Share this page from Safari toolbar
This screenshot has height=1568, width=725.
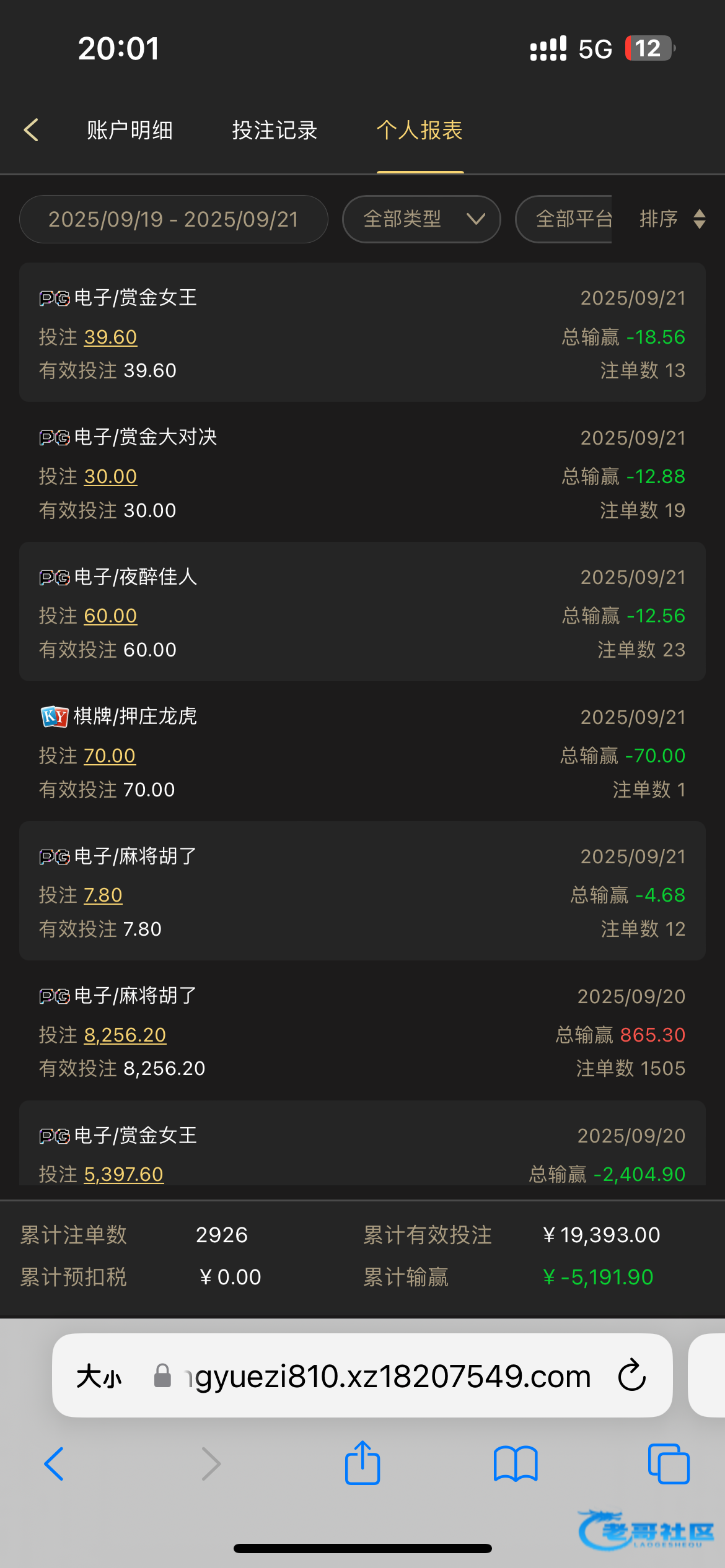click(x=362, y=1463)
